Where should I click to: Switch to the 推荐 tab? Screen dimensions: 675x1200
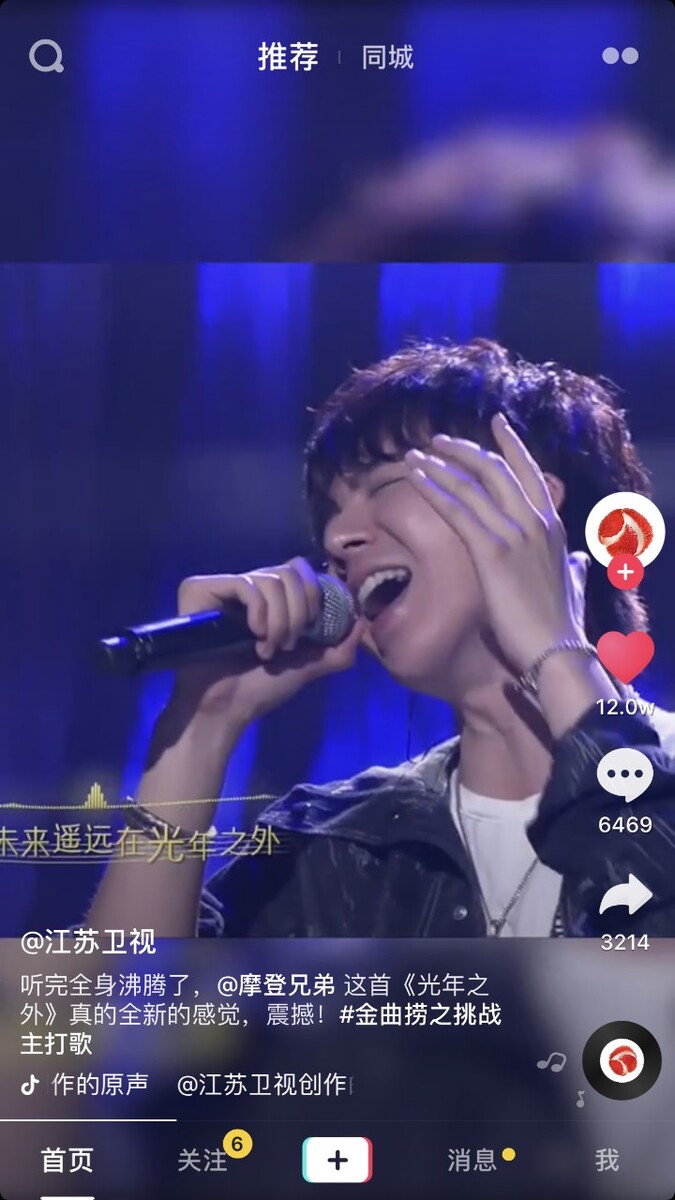(288, 57)
